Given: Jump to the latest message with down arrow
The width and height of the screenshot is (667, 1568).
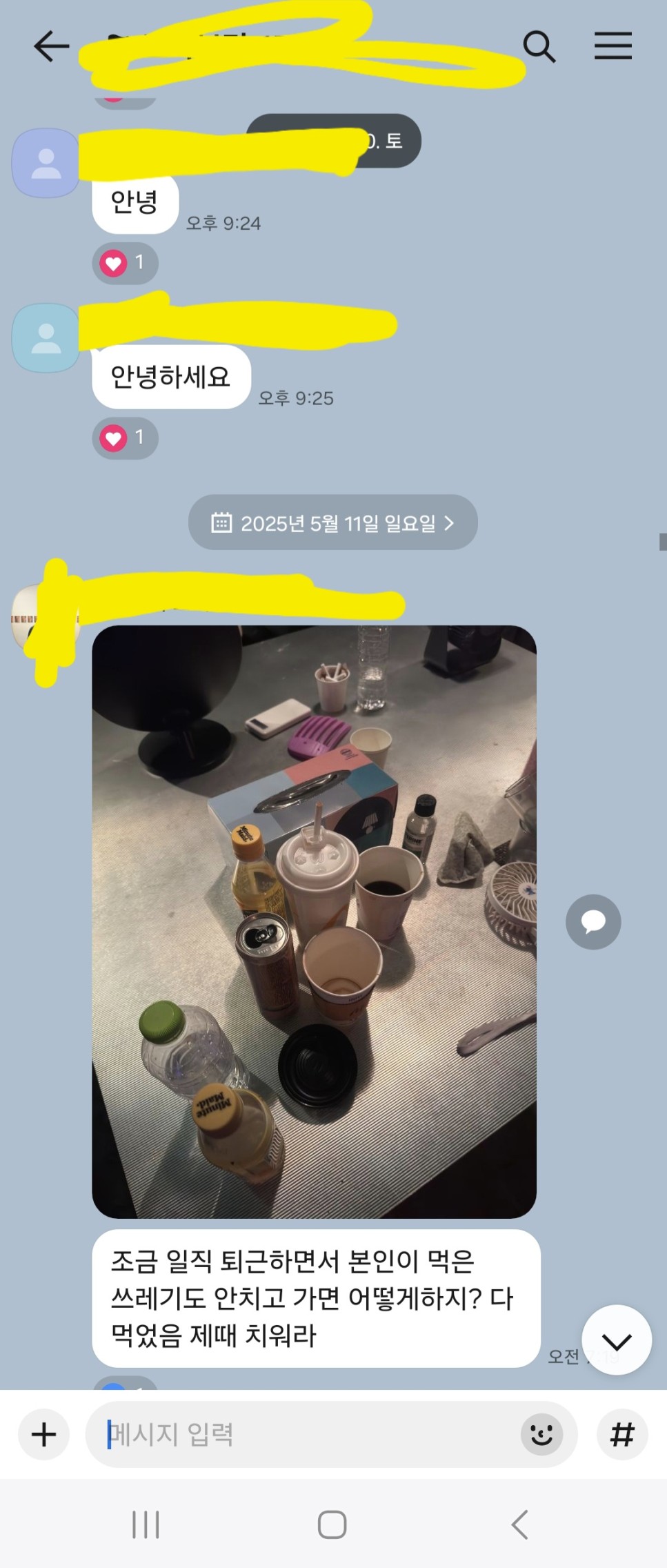Looking at the screenshot, I should click(616, 1341).
